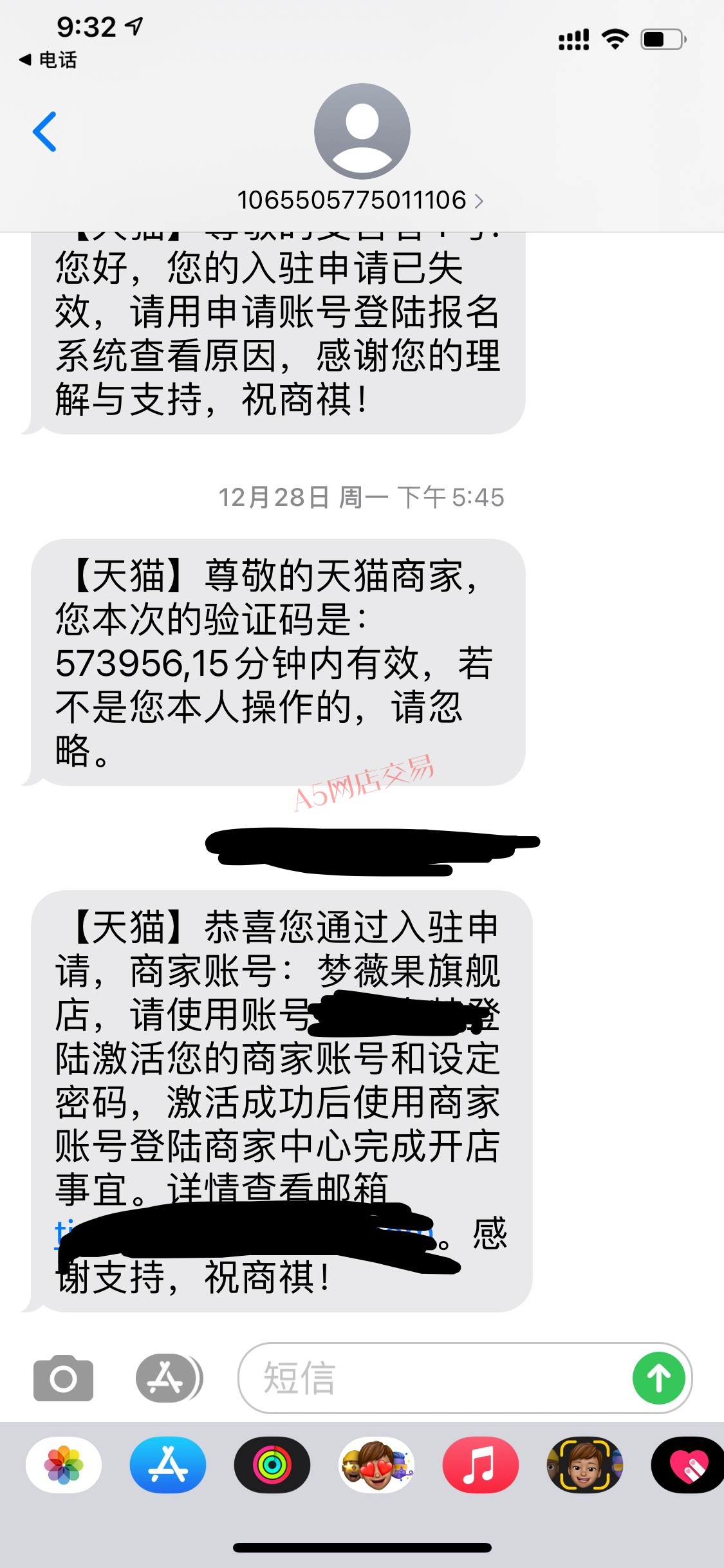Screen dimensions: 724x1568
Task: Open the Memoji stickers app
Action: (x=376, y=1464)
